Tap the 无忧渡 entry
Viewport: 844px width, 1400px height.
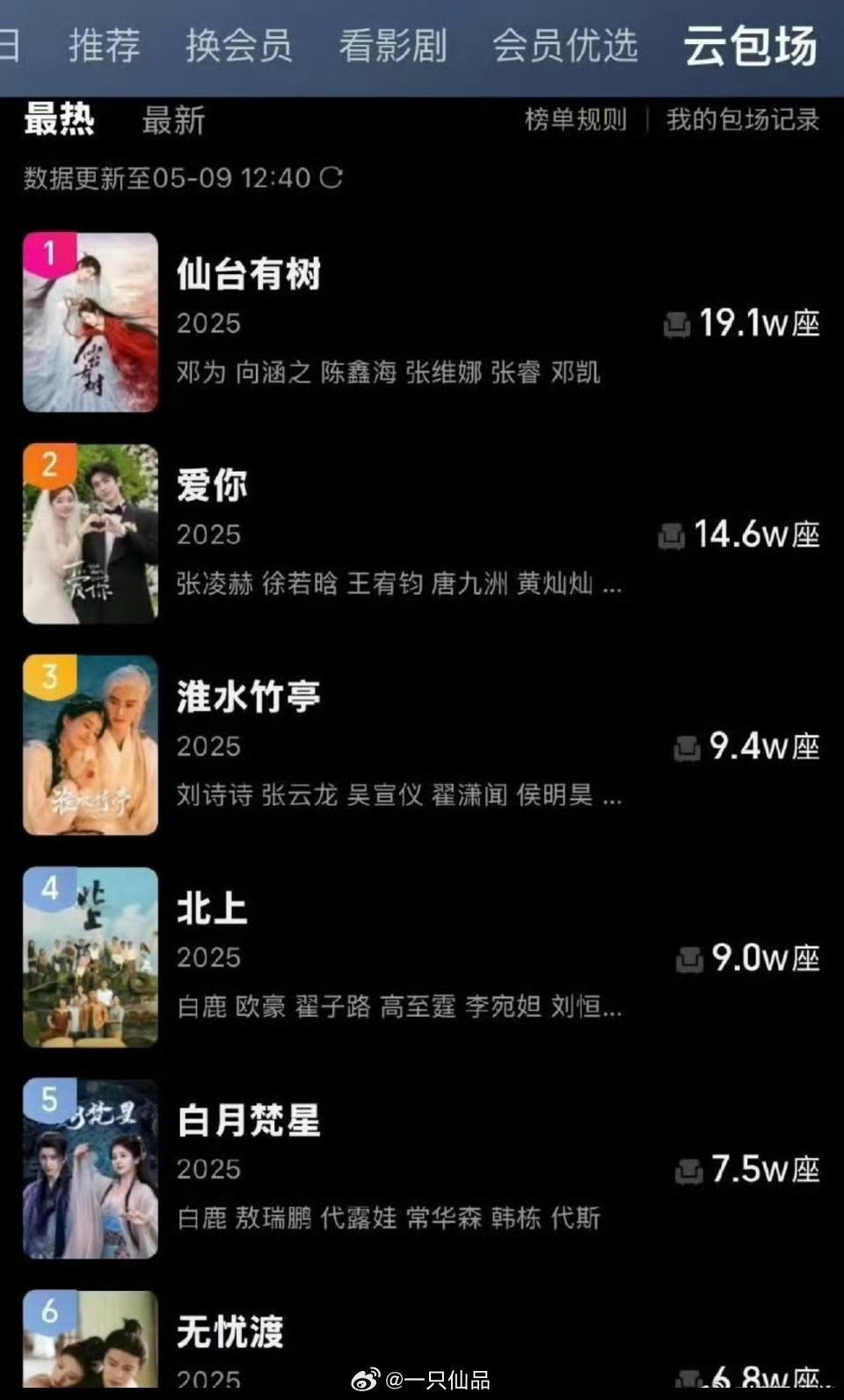tap(230, 1331)
